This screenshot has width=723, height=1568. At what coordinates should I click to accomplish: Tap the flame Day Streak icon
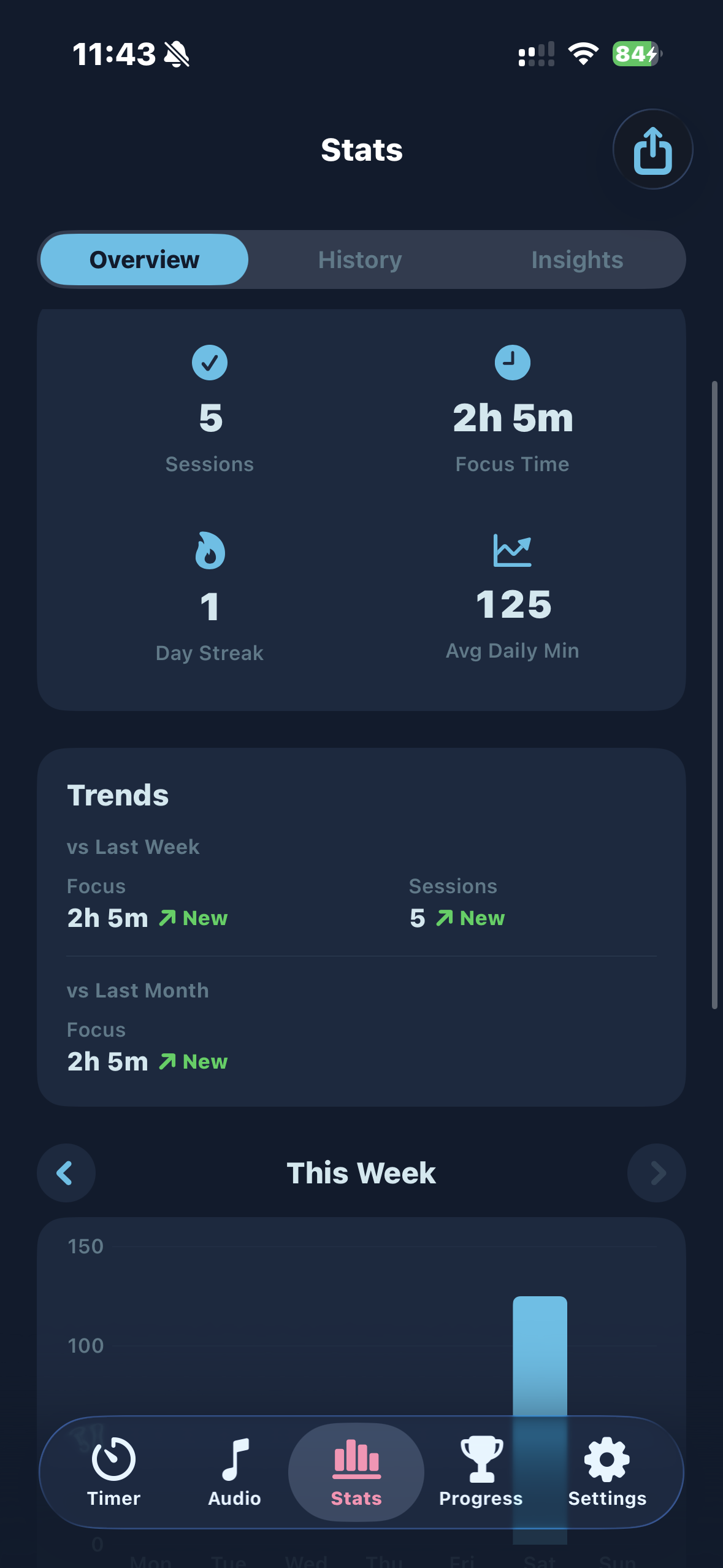[210, 550]
